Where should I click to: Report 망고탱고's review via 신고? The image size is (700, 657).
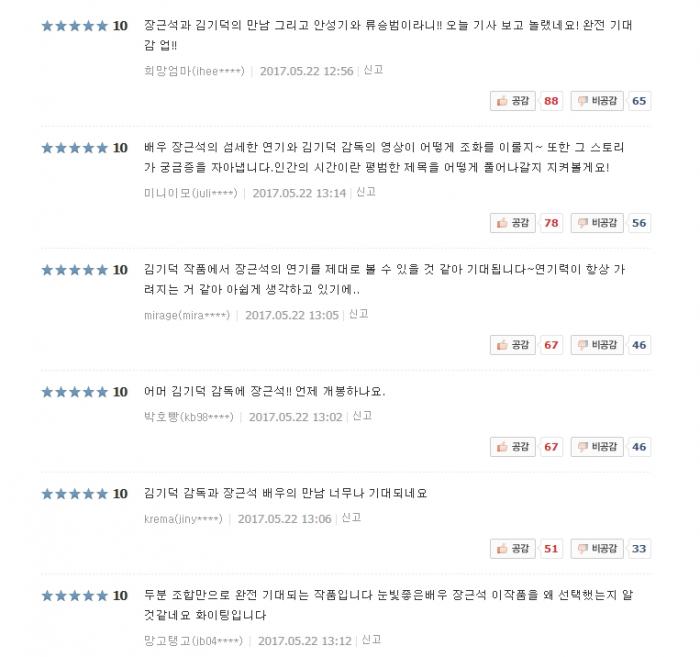[372, 640]
